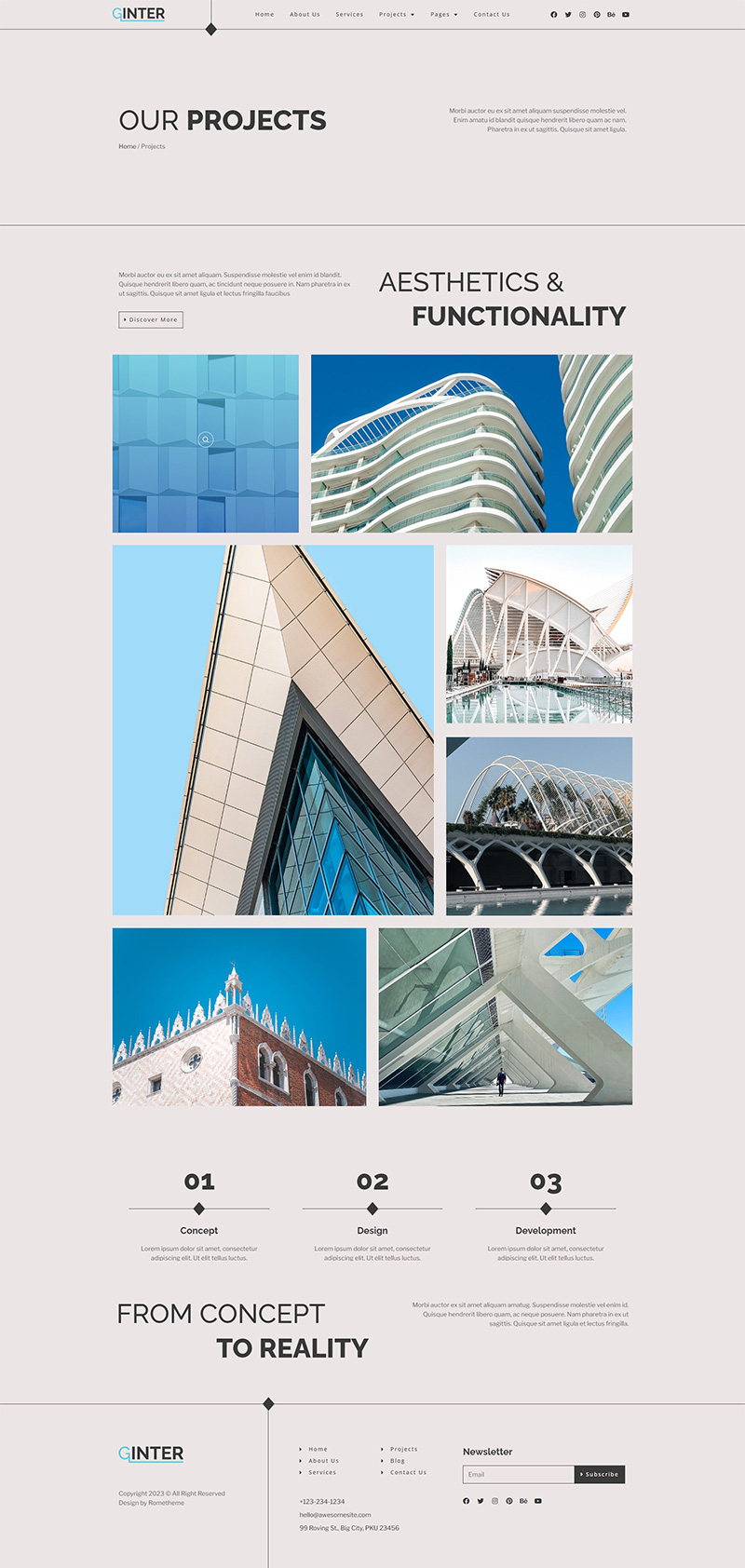Open About Us in the top navigation

click(305, 15)
